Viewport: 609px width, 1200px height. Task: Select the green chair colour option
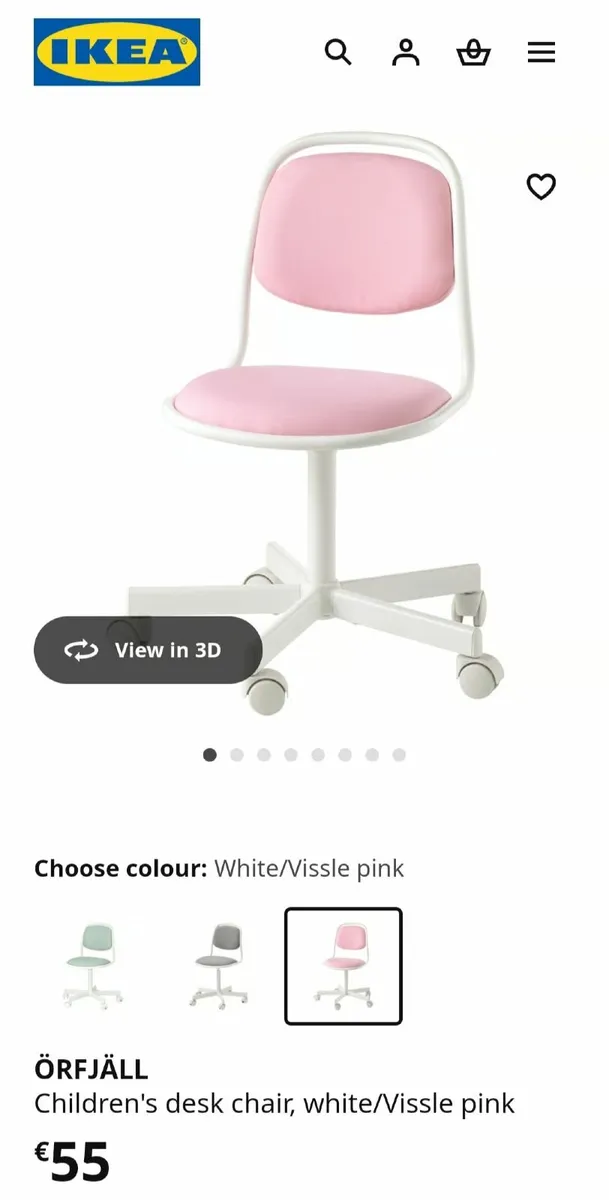[x=93, y=965]
